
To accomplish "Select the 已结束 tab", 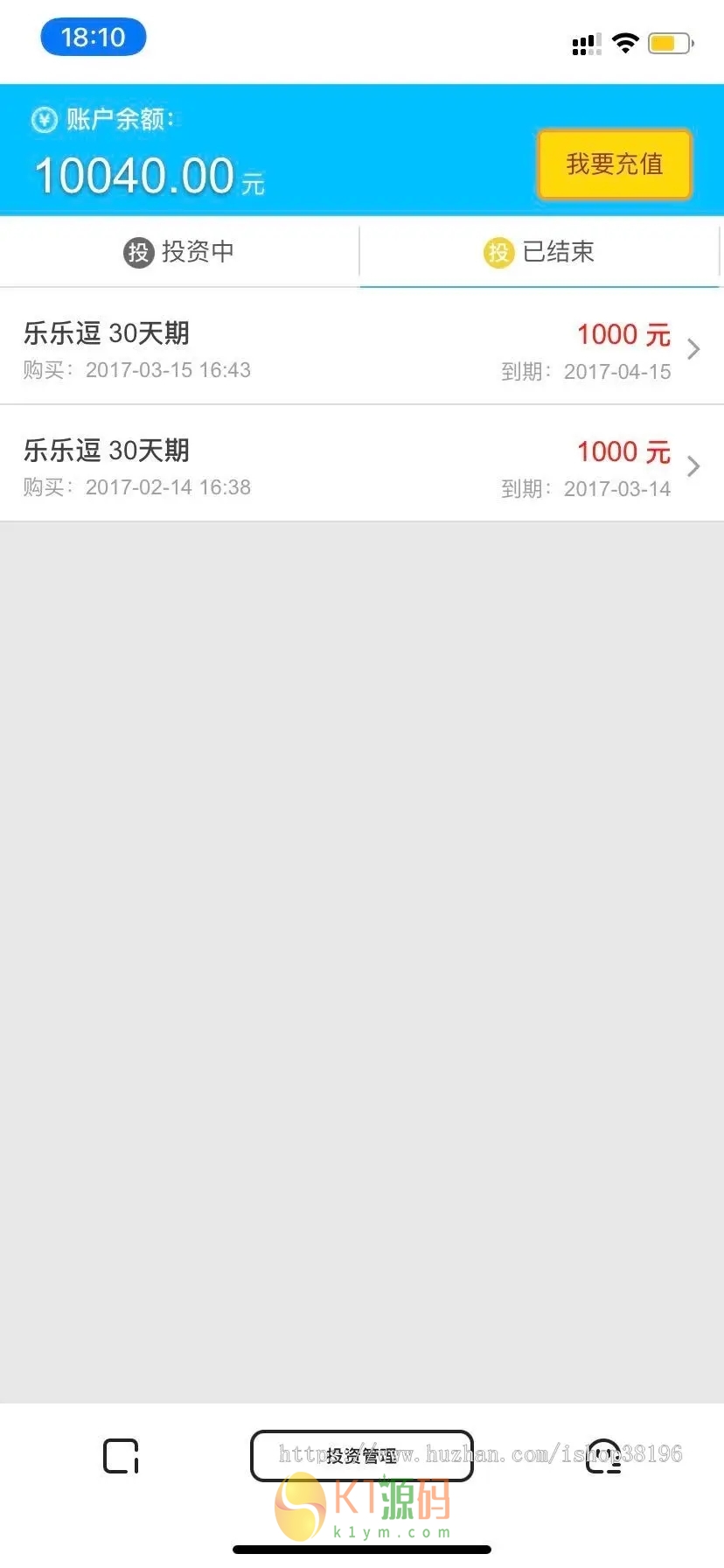I will tap(540, 252).
